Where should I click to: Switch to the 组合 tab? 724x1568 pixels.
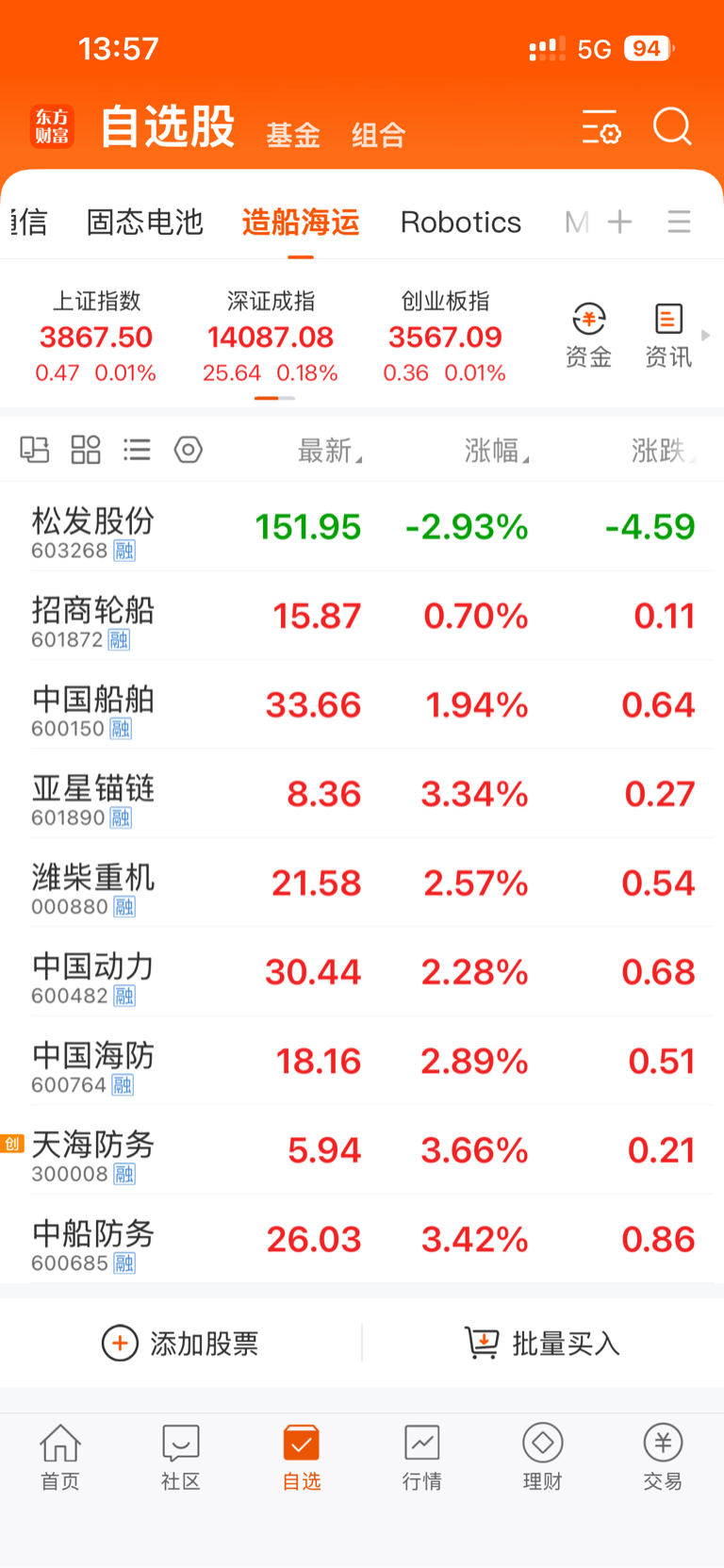(x=378, y=135)
